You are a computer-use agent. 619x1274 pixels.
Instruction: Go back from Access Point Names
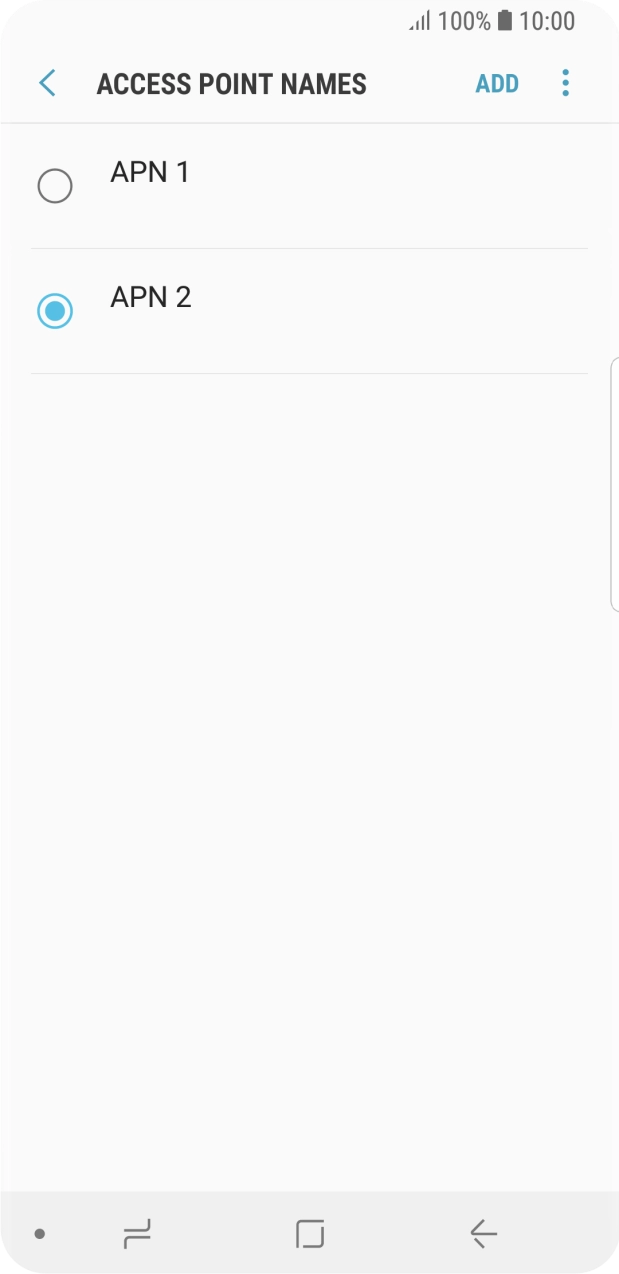click(x=47, y=83)
